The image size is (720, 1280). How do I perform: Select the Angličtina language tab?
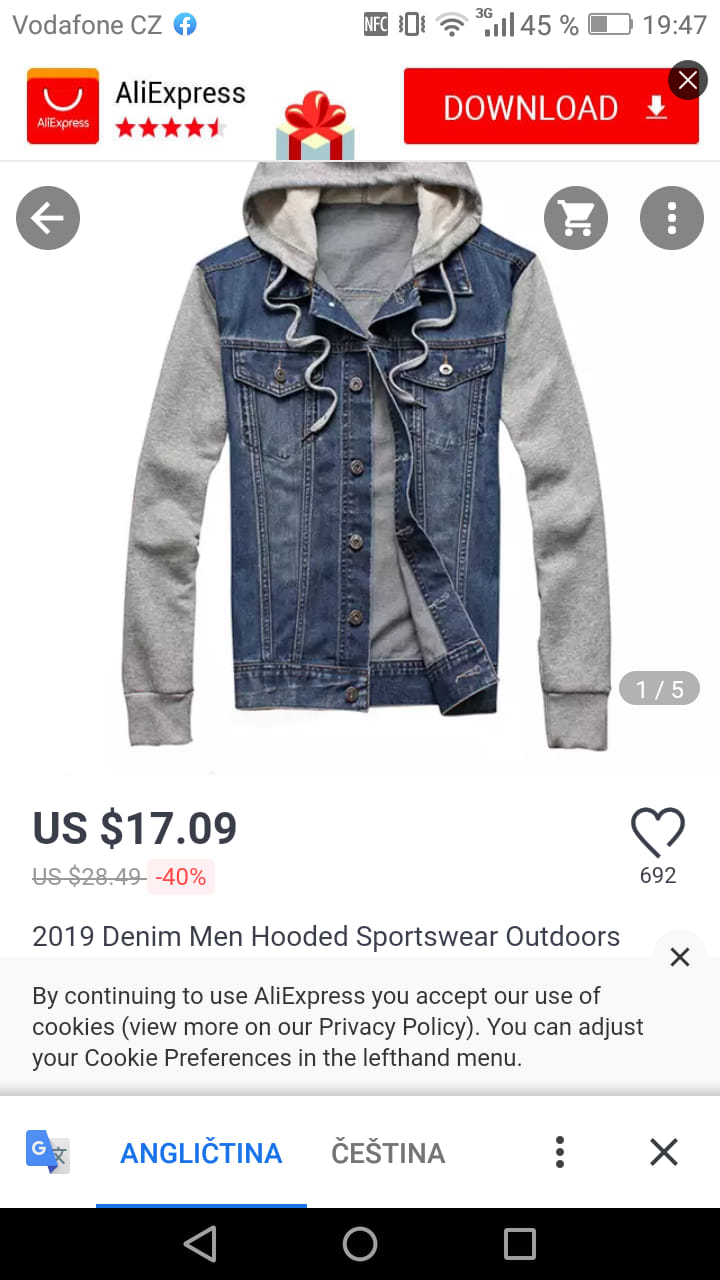coord(201,1153)
